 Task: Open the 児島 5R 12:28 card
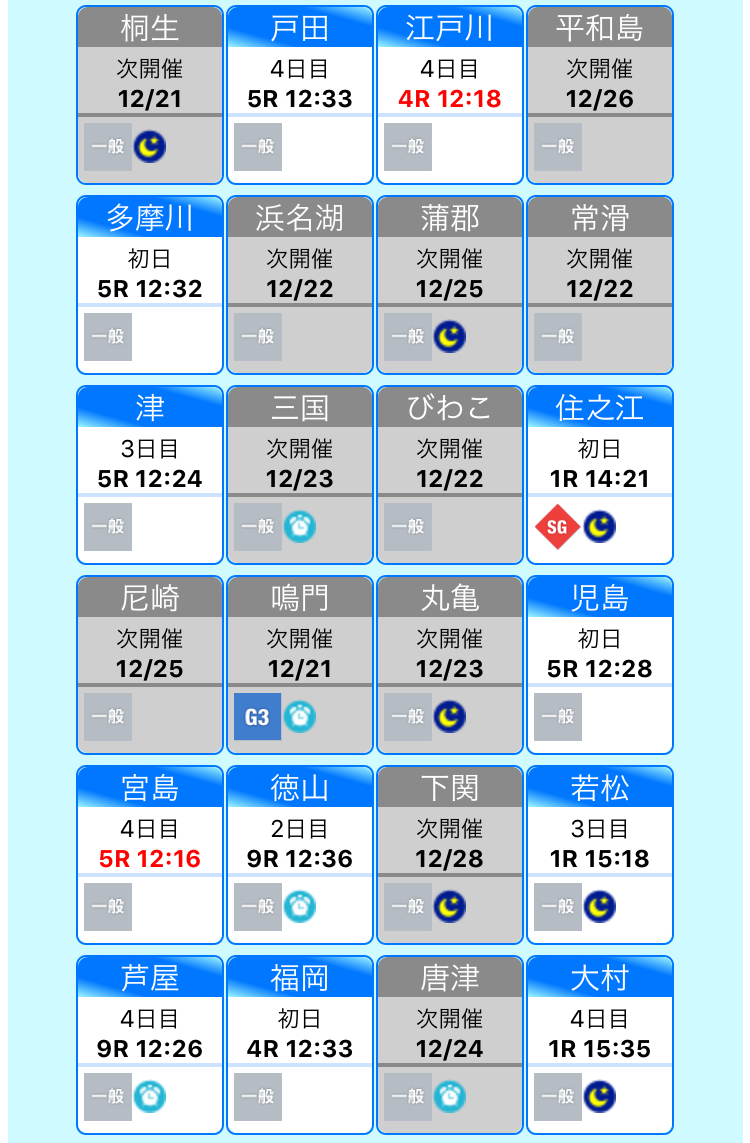click(600, 665)
